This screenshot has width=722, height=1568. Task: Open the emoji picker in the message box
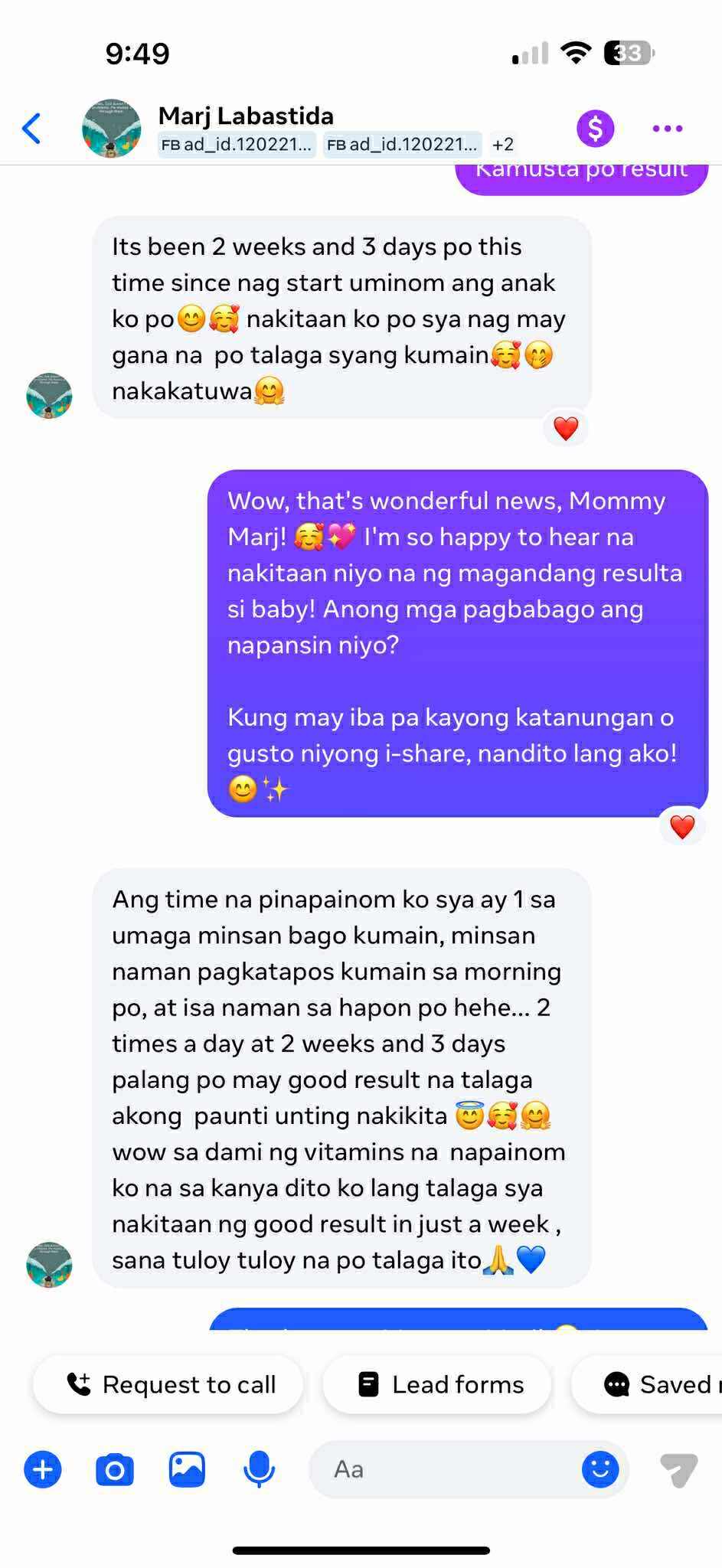tap(600, 1469)
